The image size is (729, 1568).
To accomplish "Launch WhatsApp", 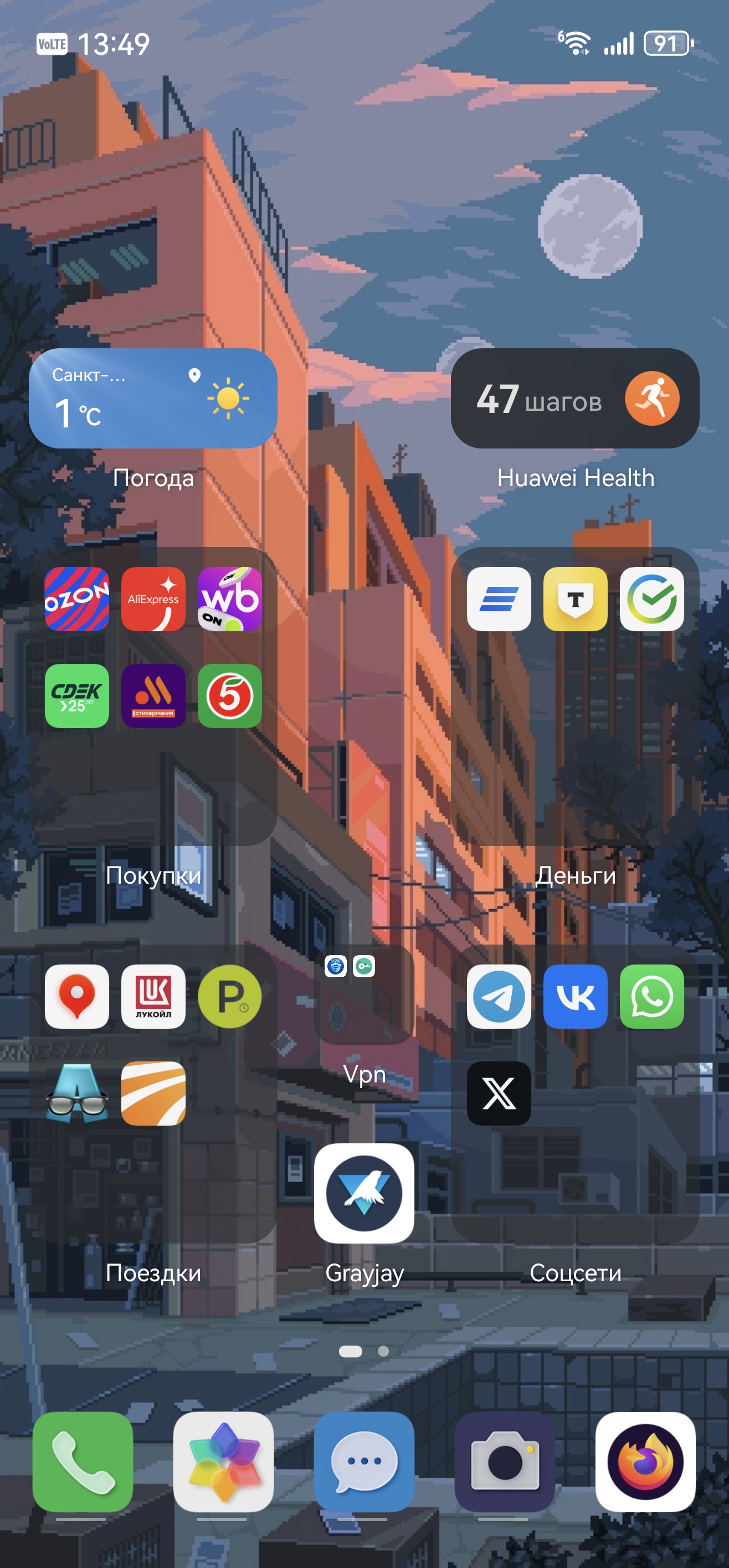I will coord(651,997).
